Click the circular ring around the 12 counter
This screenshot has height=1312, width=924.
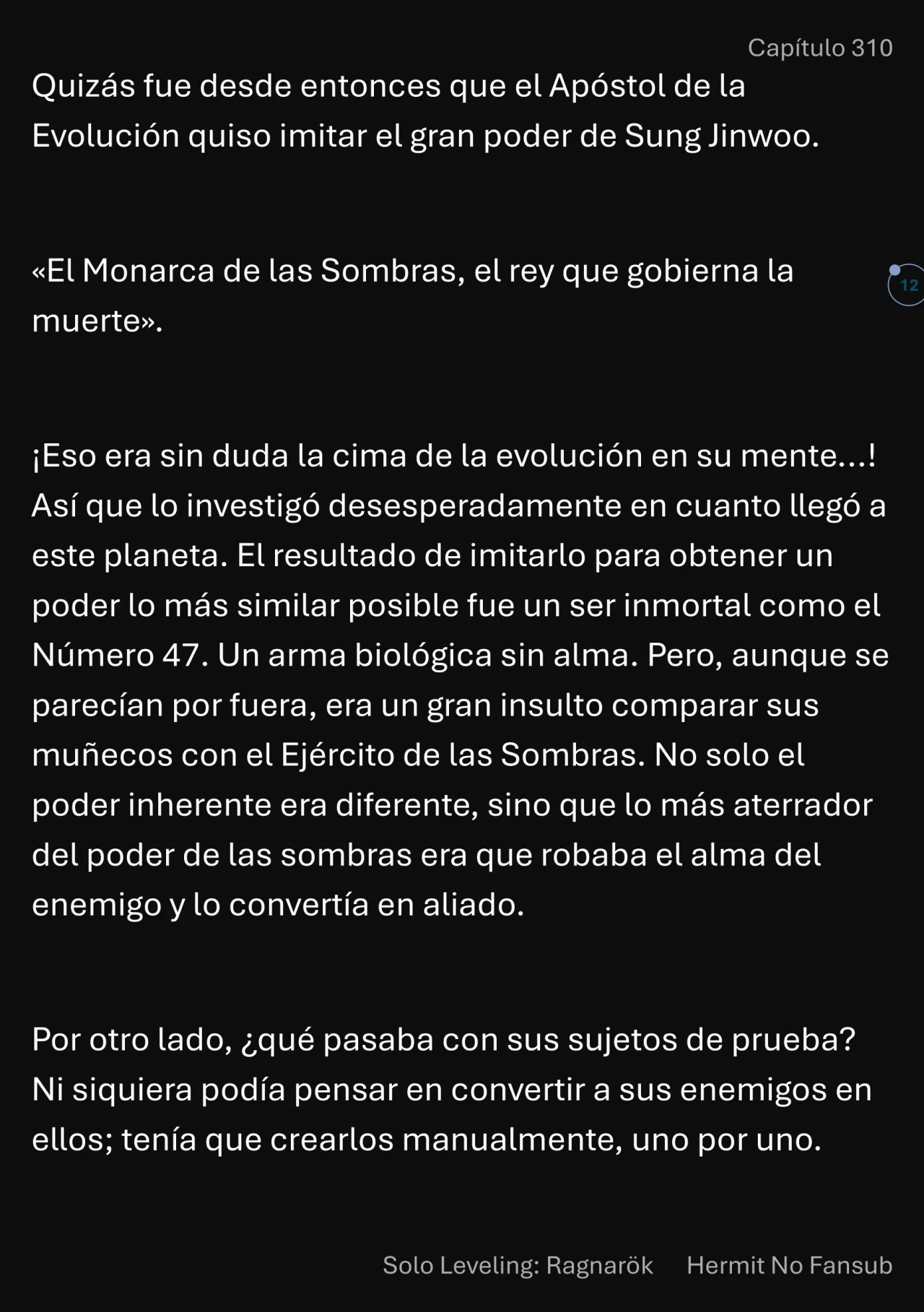(x=909, y=286)
